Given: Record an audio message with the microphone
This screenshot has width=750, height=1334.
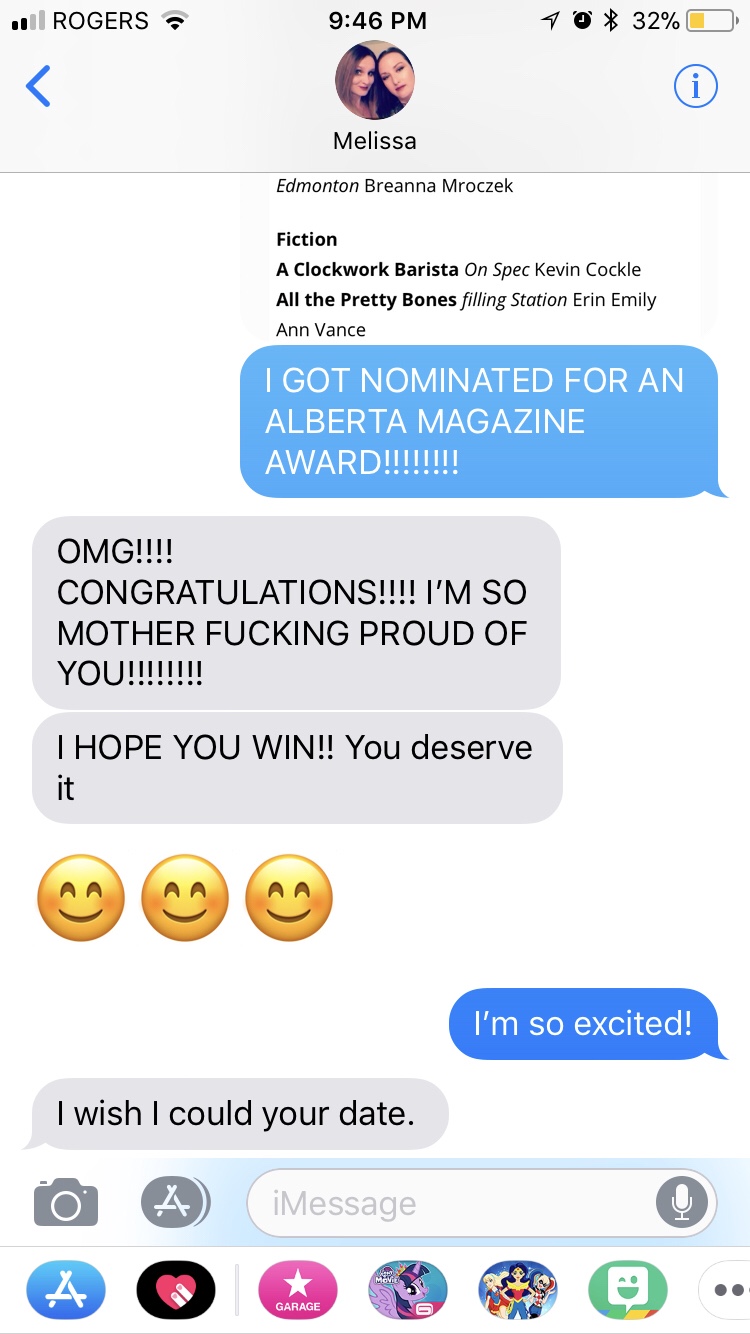Looking at the screenshot, I should coord(682,1203).
